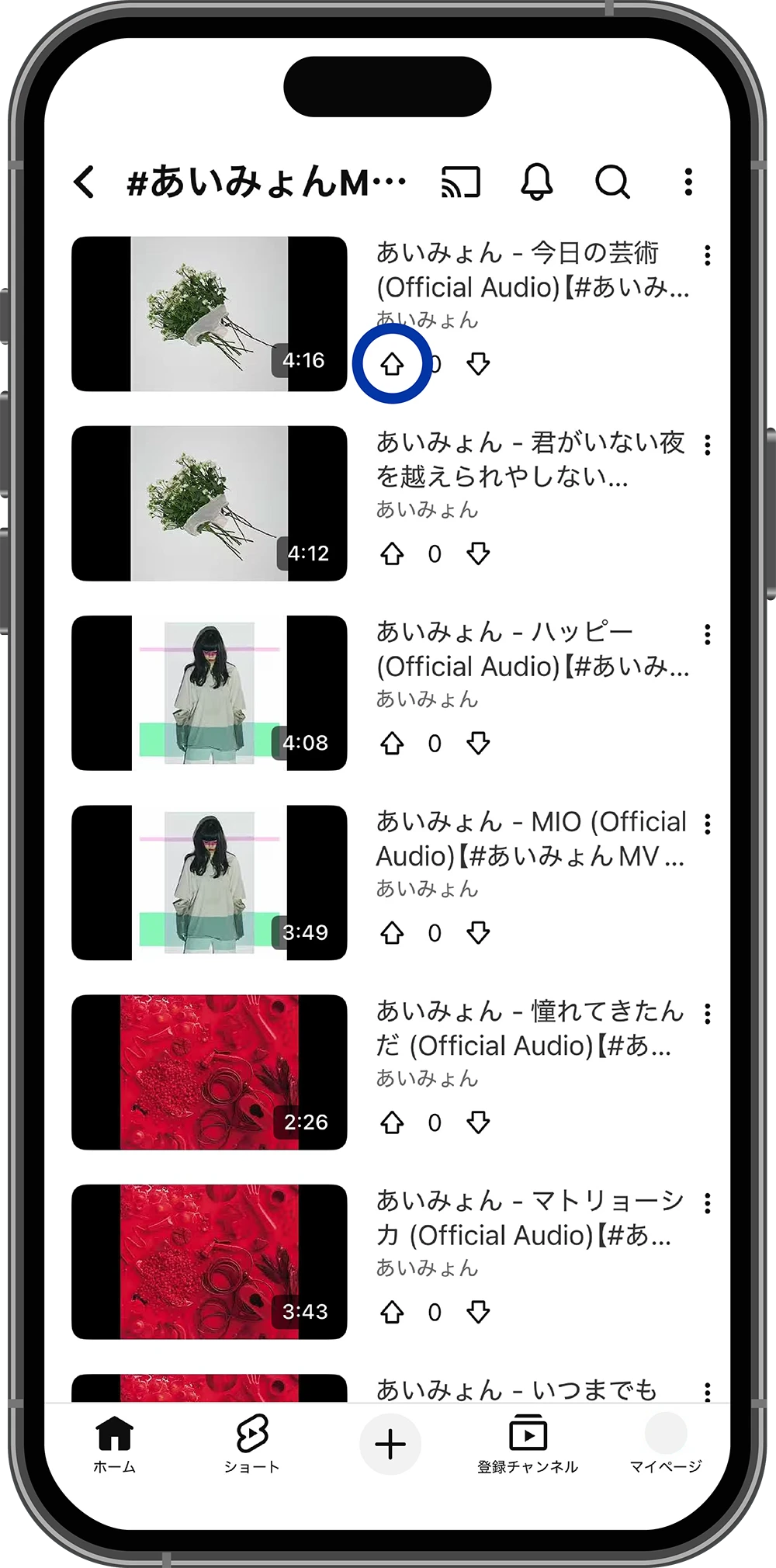The width and height of the screenshot is (776, 1568).
Task: Tap the plus create button
Action: pyautogui.click(x=390, y=1445)
